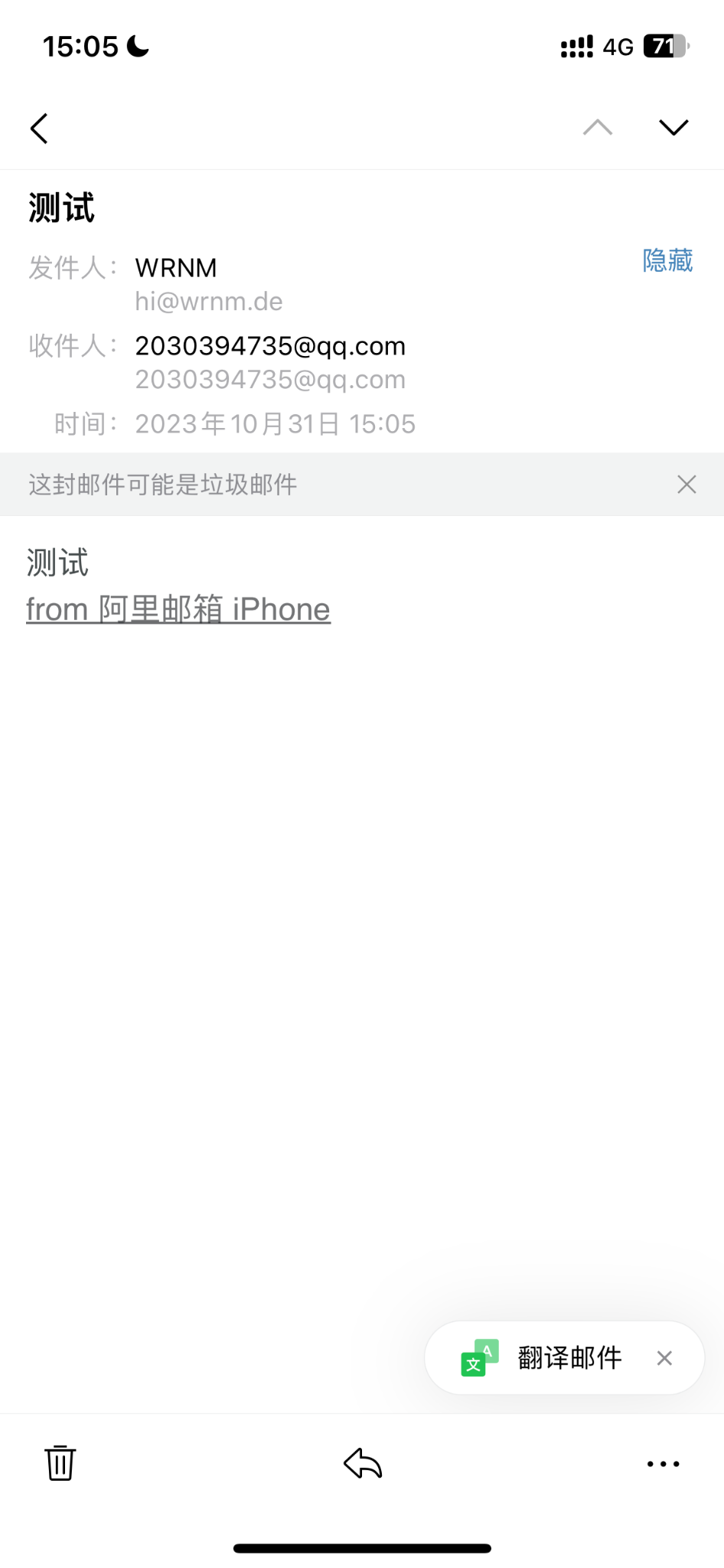The image size is (724, 1568).
Task: Close the 翻译邮件 translate popup
Action: point(664,1357)
